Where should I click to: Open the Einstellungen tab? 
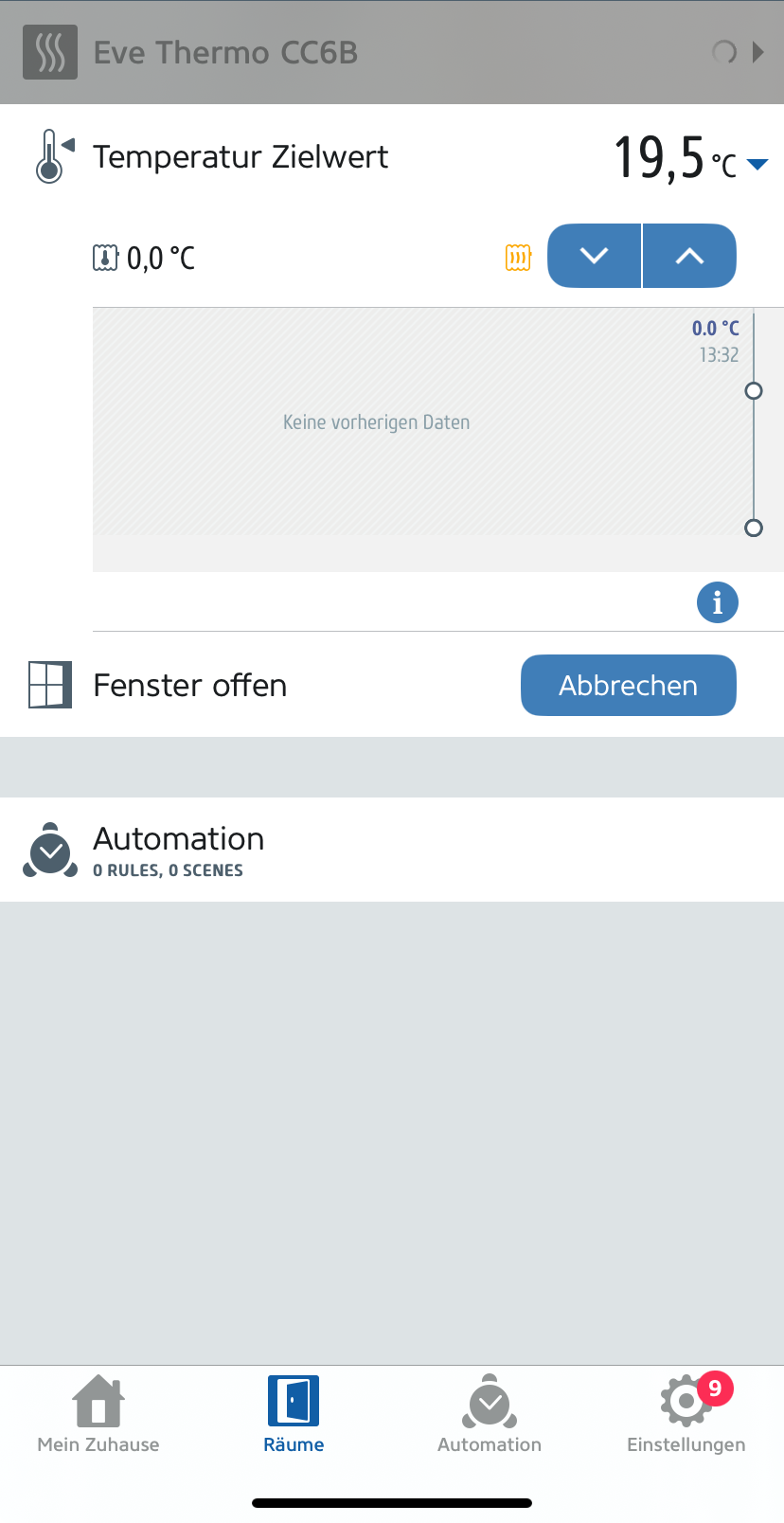686,1414
